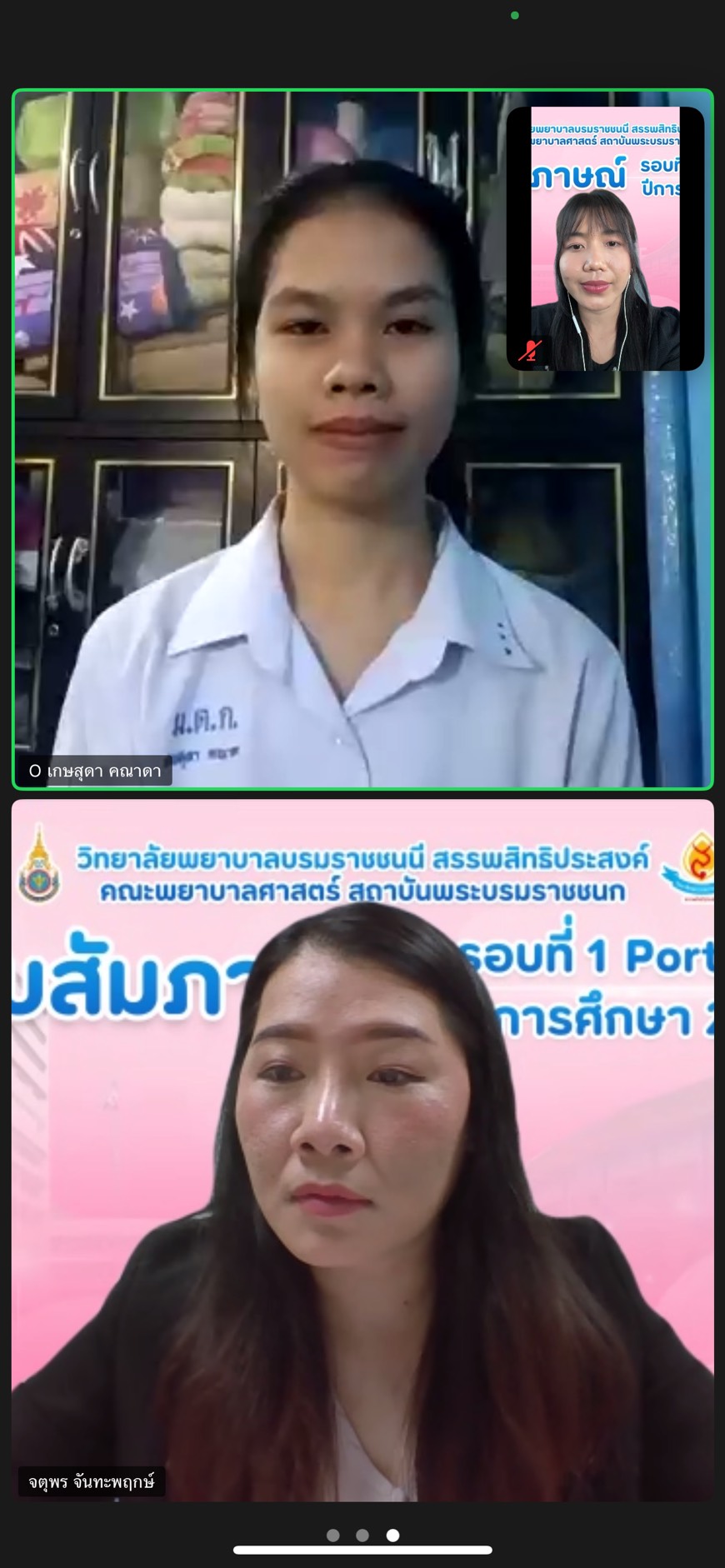Open the self-view floating video thumbnail
Viewport: 725px width, 1568px height.
pyautogui.click(x=605, y=238)
